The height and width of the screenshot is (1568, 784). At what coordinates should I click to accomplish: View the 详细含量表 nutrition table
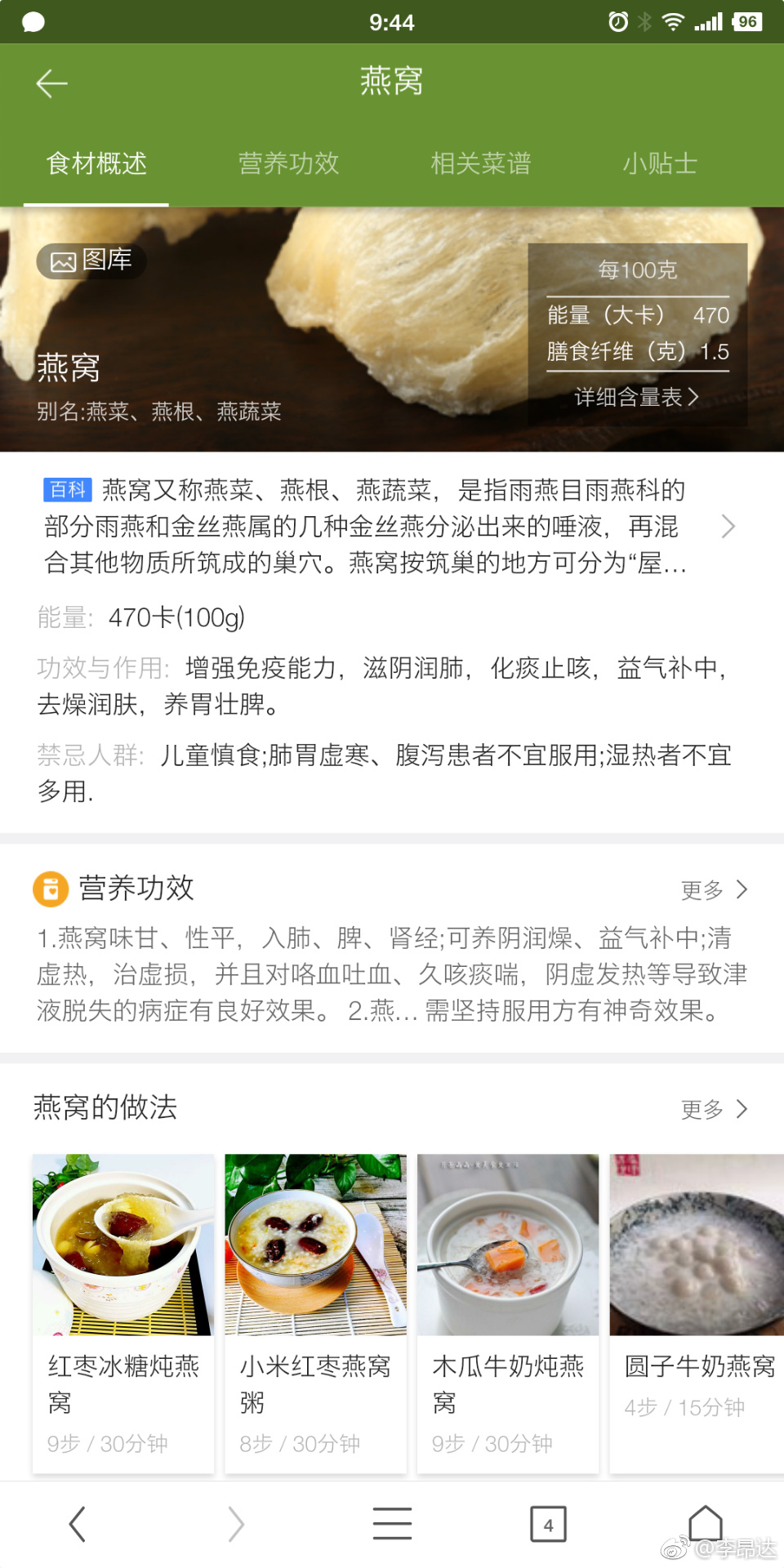tap(637, 397)
